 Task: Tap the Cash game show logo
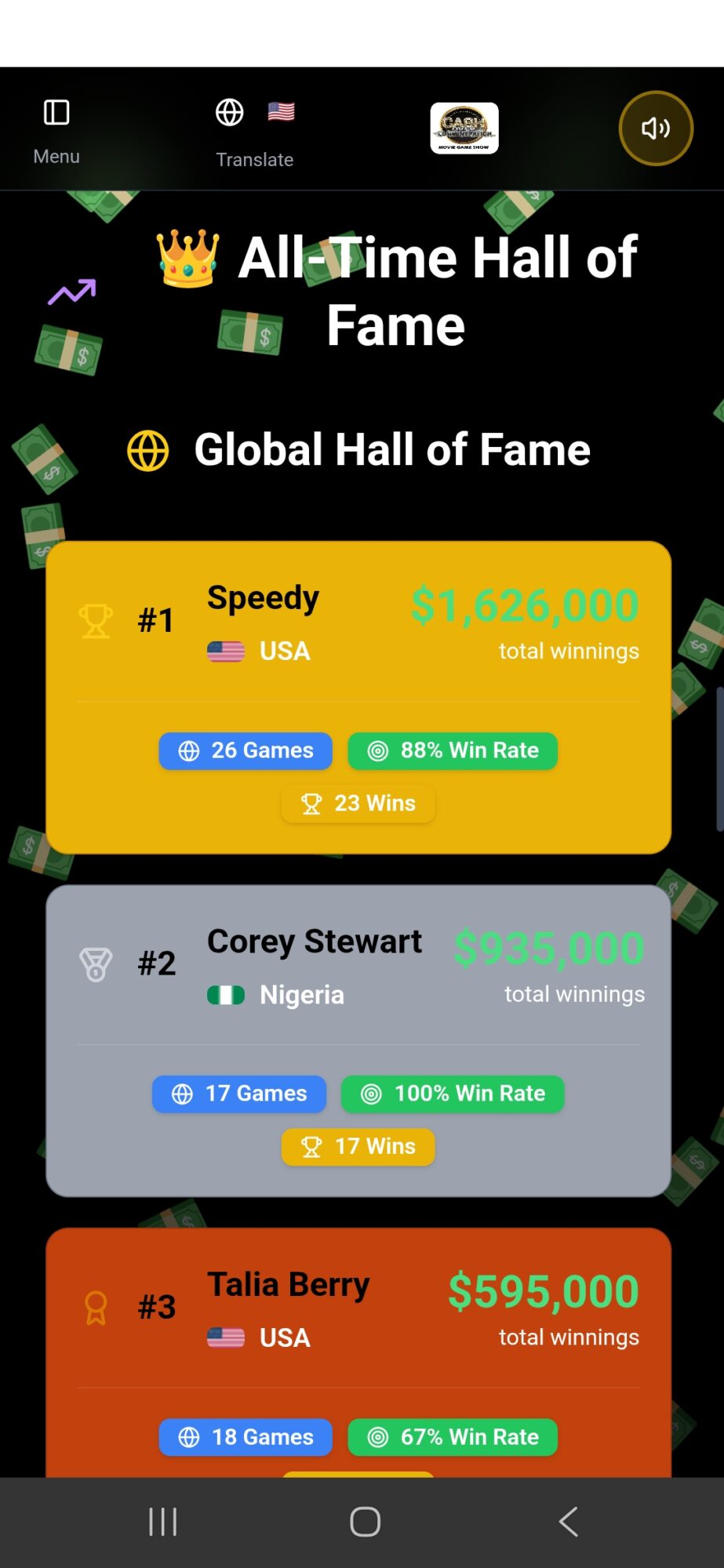pos(464,128)
